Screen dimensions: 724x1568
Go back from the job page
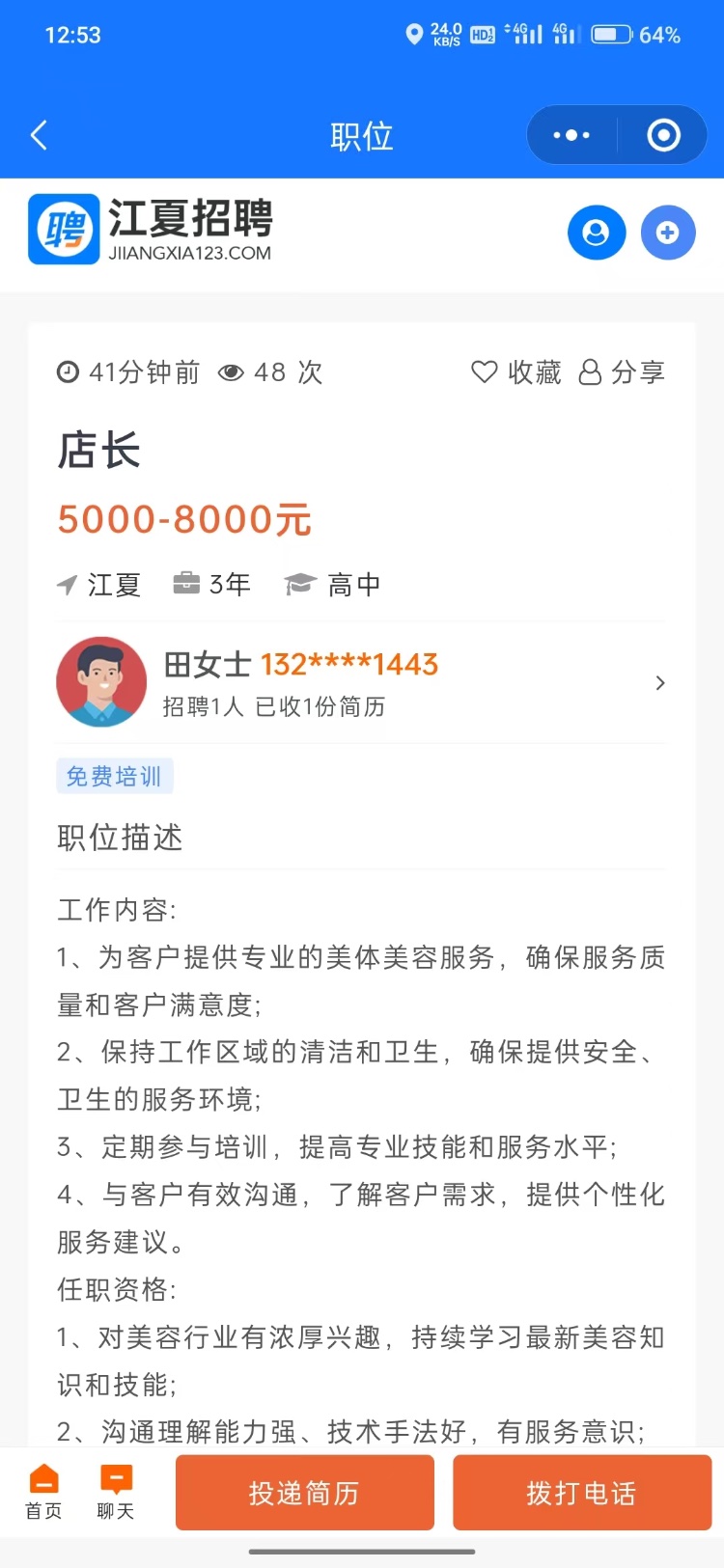pyautogui.click(x=40, y=135)
